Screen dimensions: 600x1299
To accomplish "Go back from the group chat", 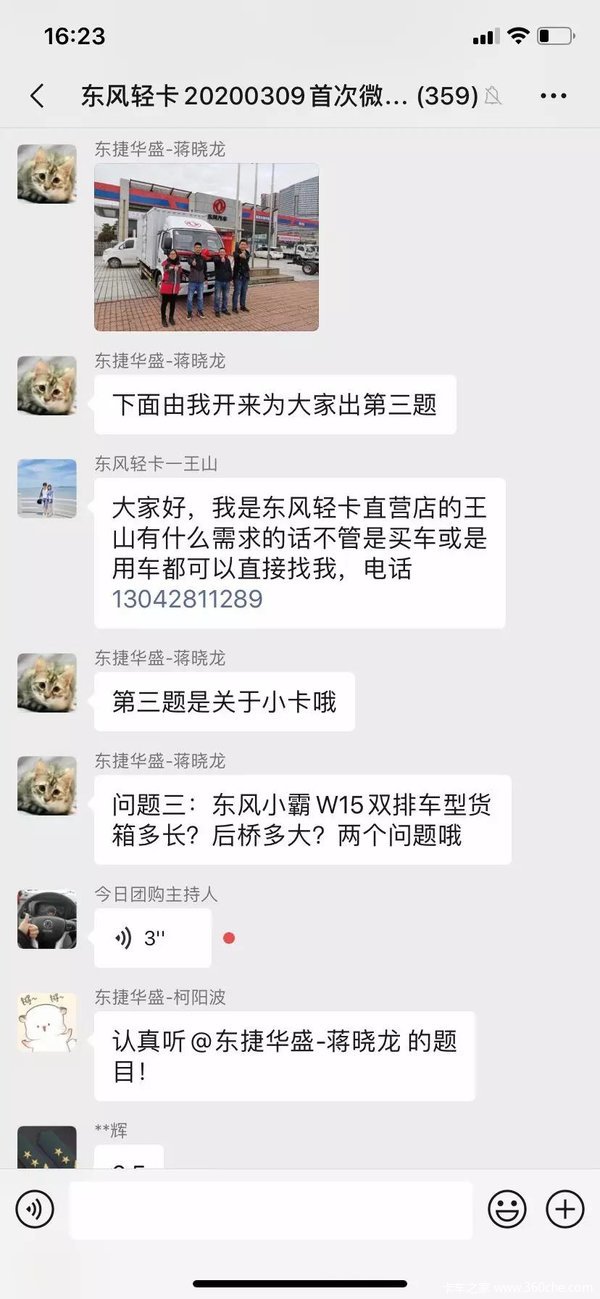I will (37, 96).
